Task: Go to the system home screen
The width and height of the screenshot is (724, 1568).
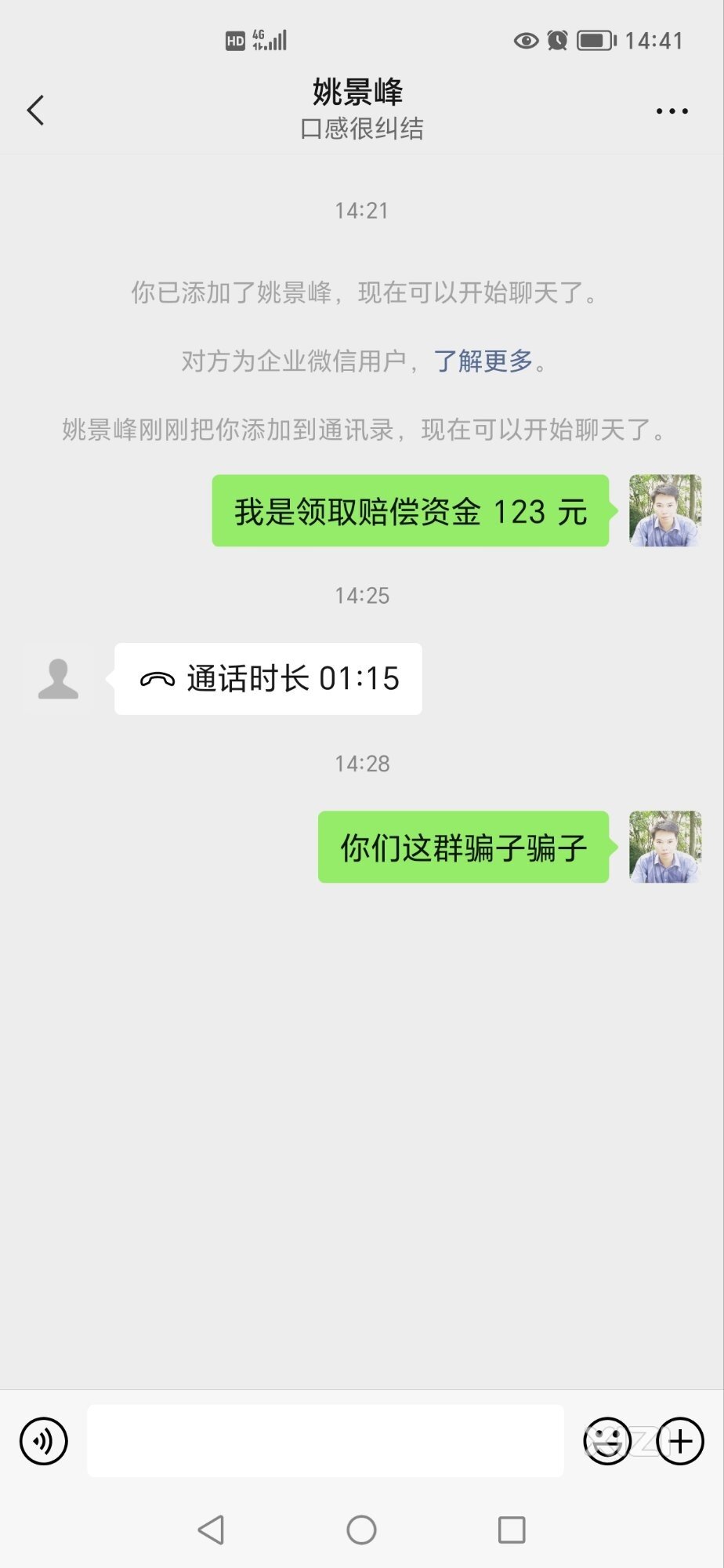Action: [x=361, y=1530]
